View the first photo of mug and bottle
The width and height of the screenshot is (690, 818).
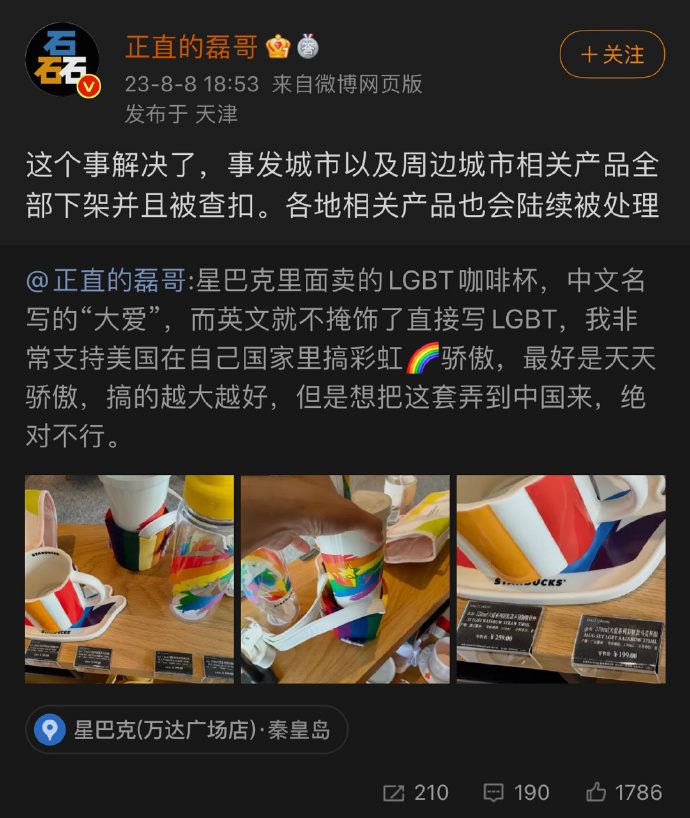tap(129, 579)
